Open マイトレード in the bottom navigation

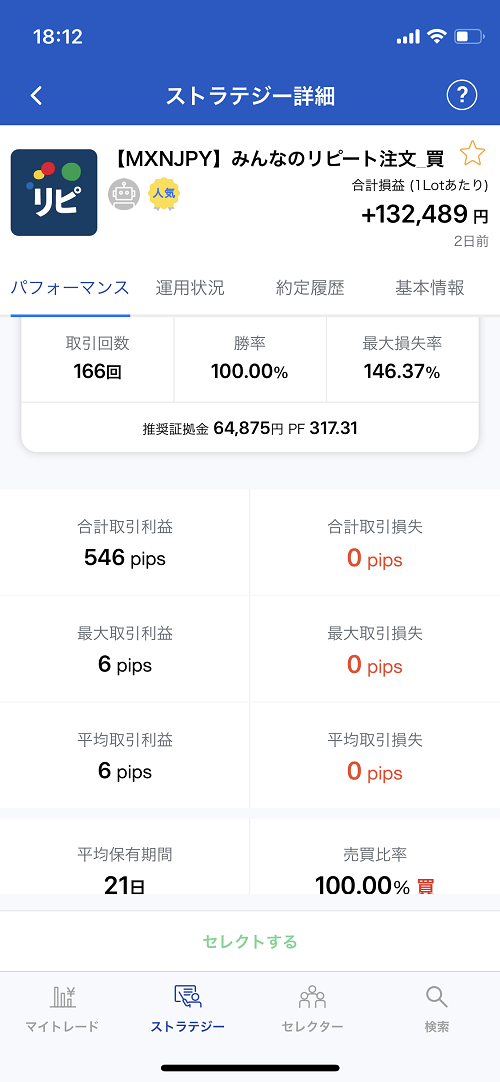pyautogui.click(x=62, y=1009)
